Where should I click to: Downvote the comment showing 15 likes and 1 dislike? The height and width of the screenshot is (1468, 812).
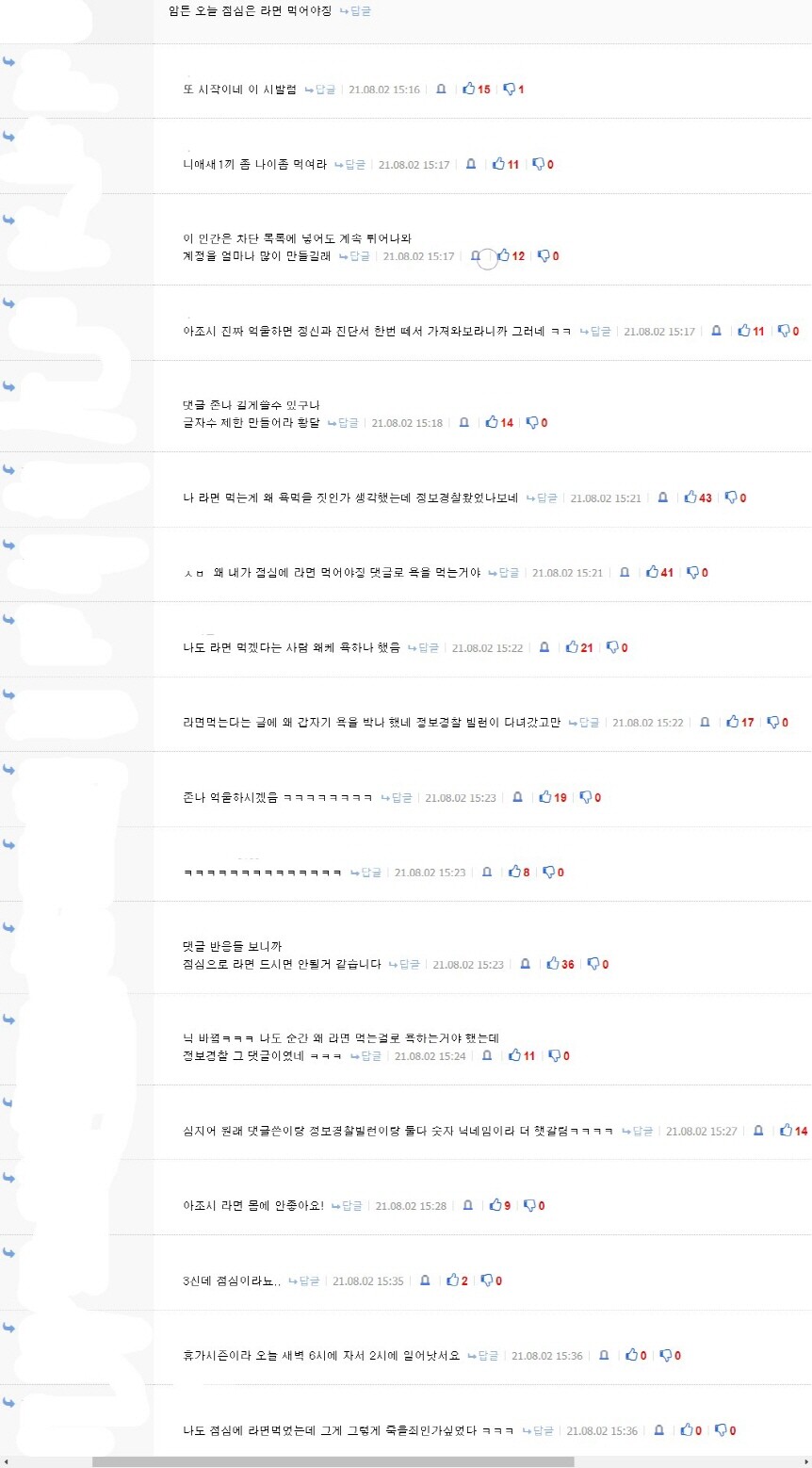tap(513, 90)
